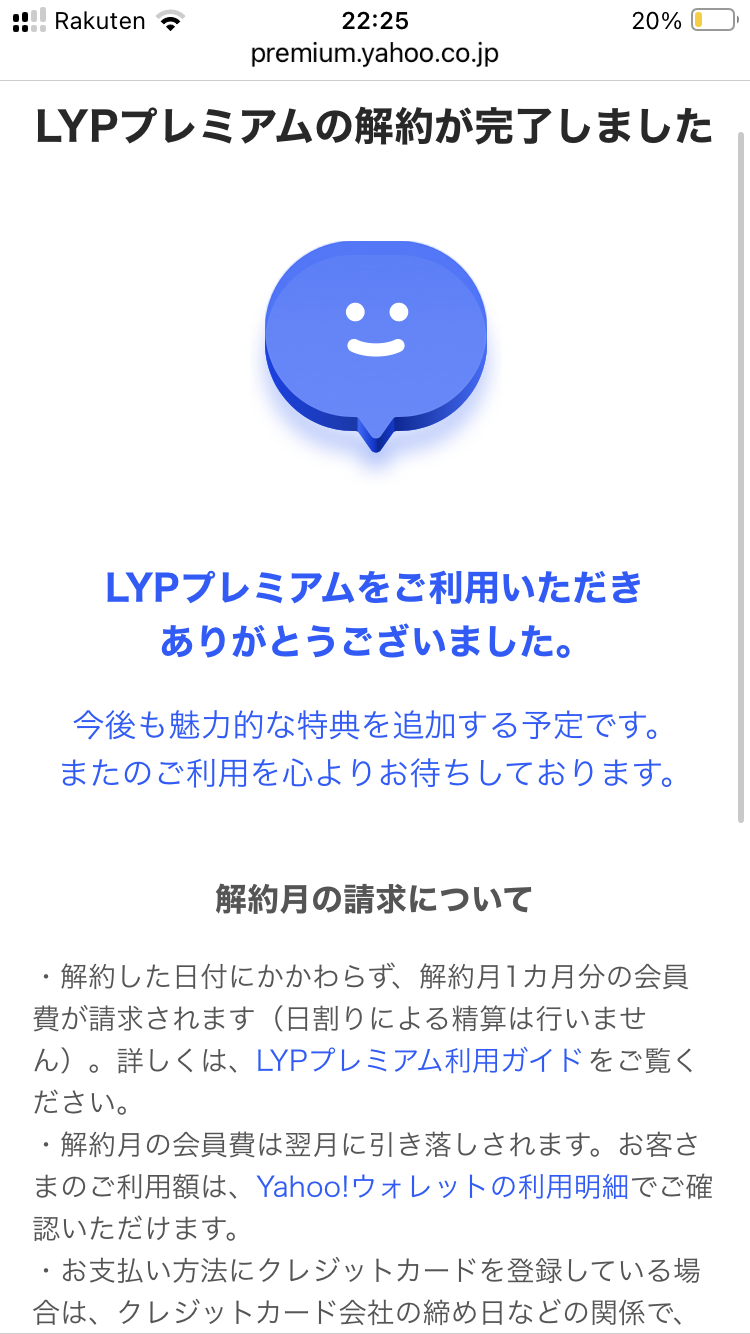This screenshot has height=1334, width=750.
Task: Tap the premium.yahoo.co.jp address bar
Action: click(374, 53)
